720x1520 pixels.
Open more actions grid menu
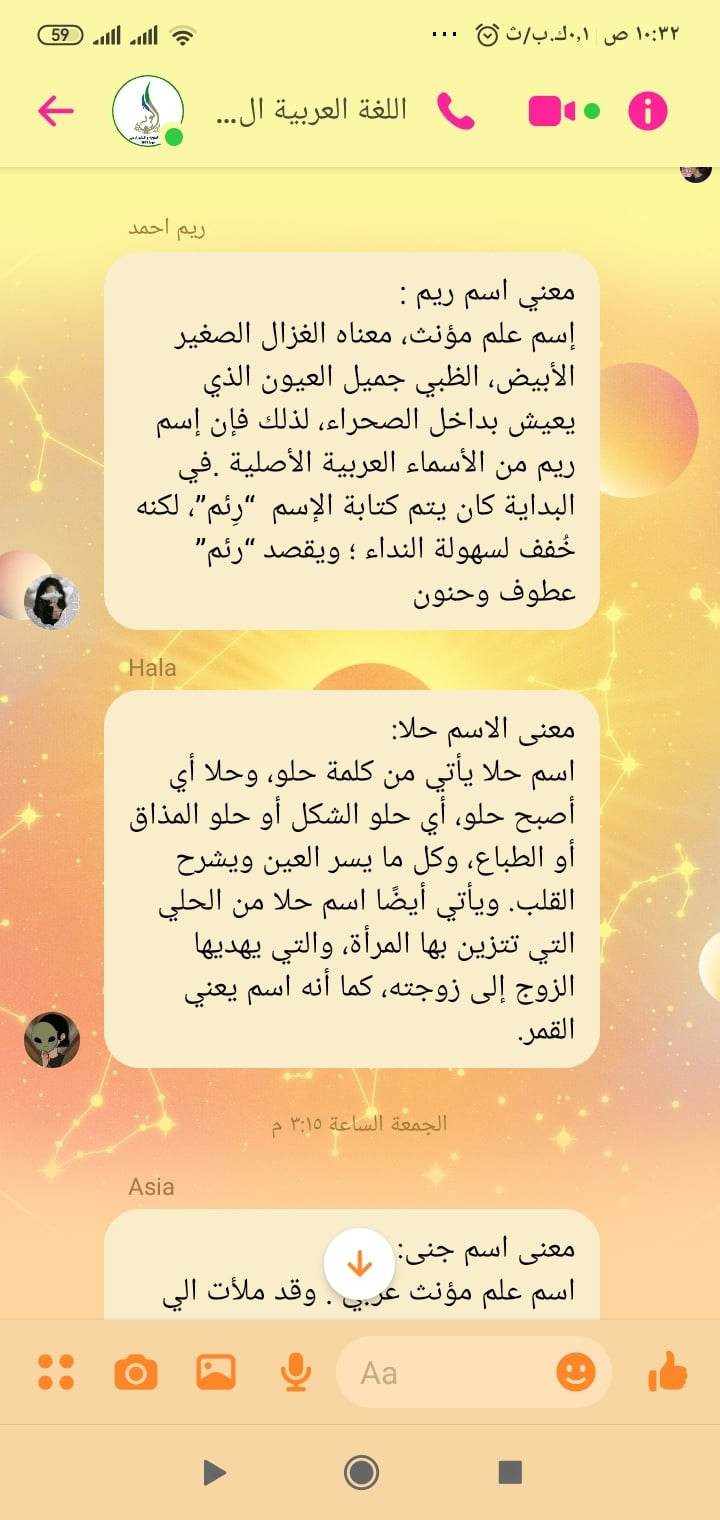click(x=56, y=1372)
